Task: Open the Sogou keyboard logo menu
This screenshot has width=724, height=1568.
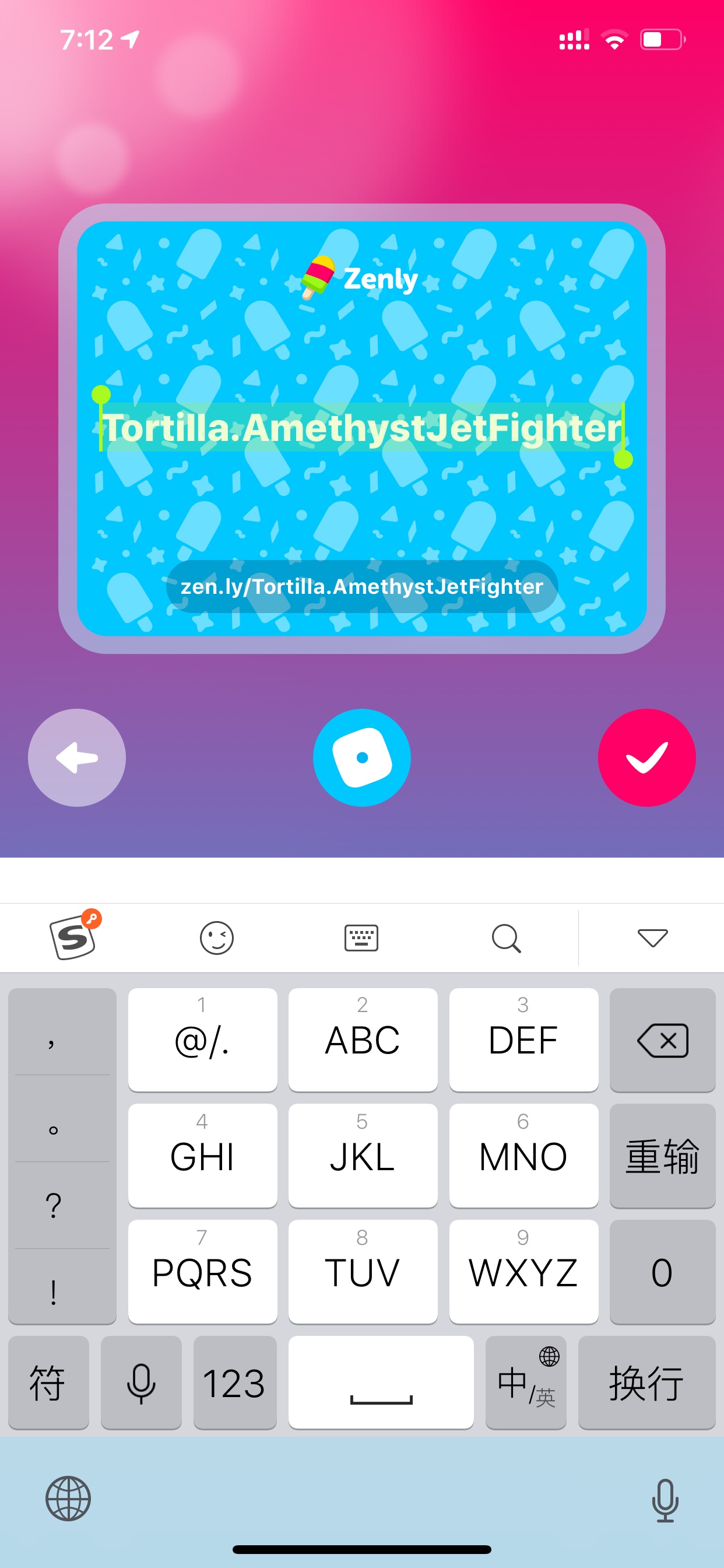Action: coord(74,936)
